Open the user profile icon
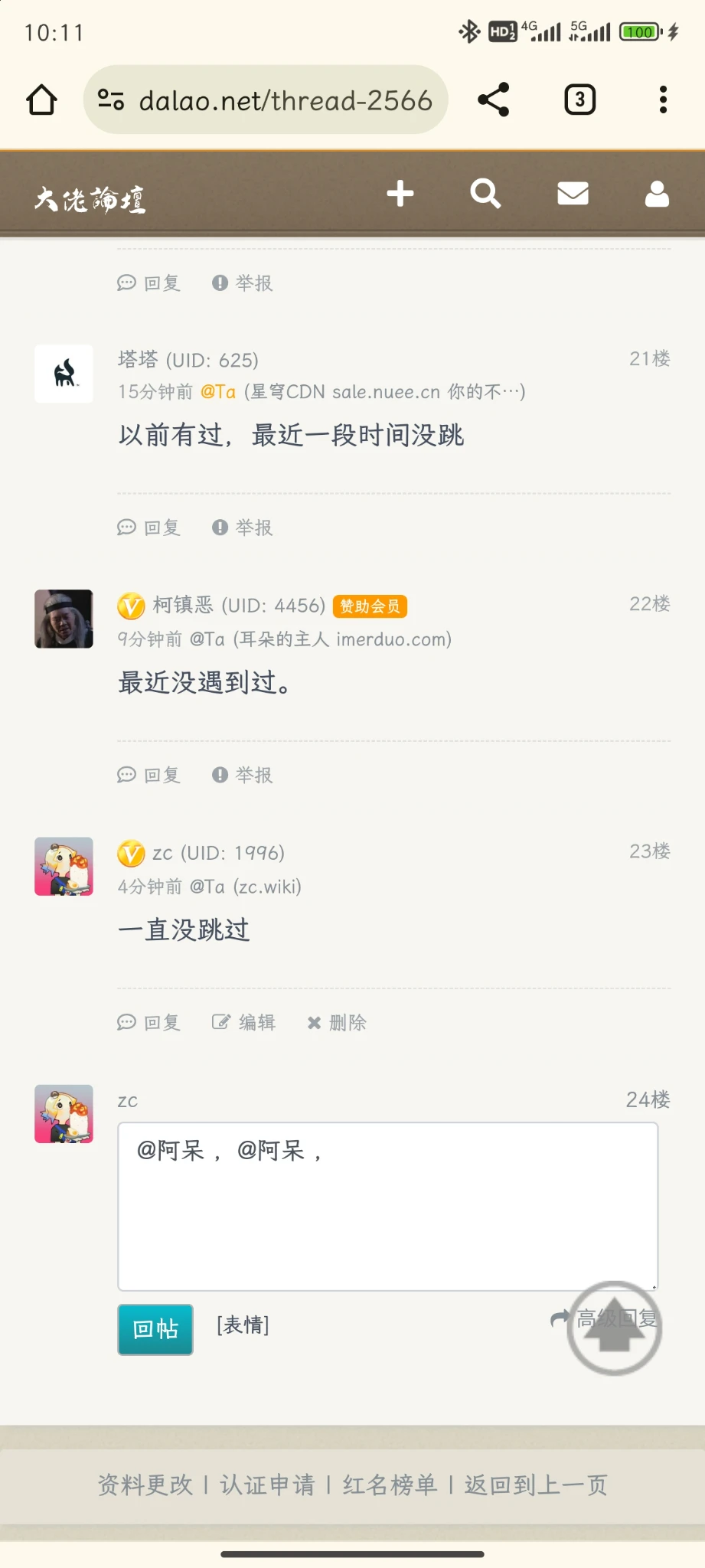 click(x=657, y=194)
